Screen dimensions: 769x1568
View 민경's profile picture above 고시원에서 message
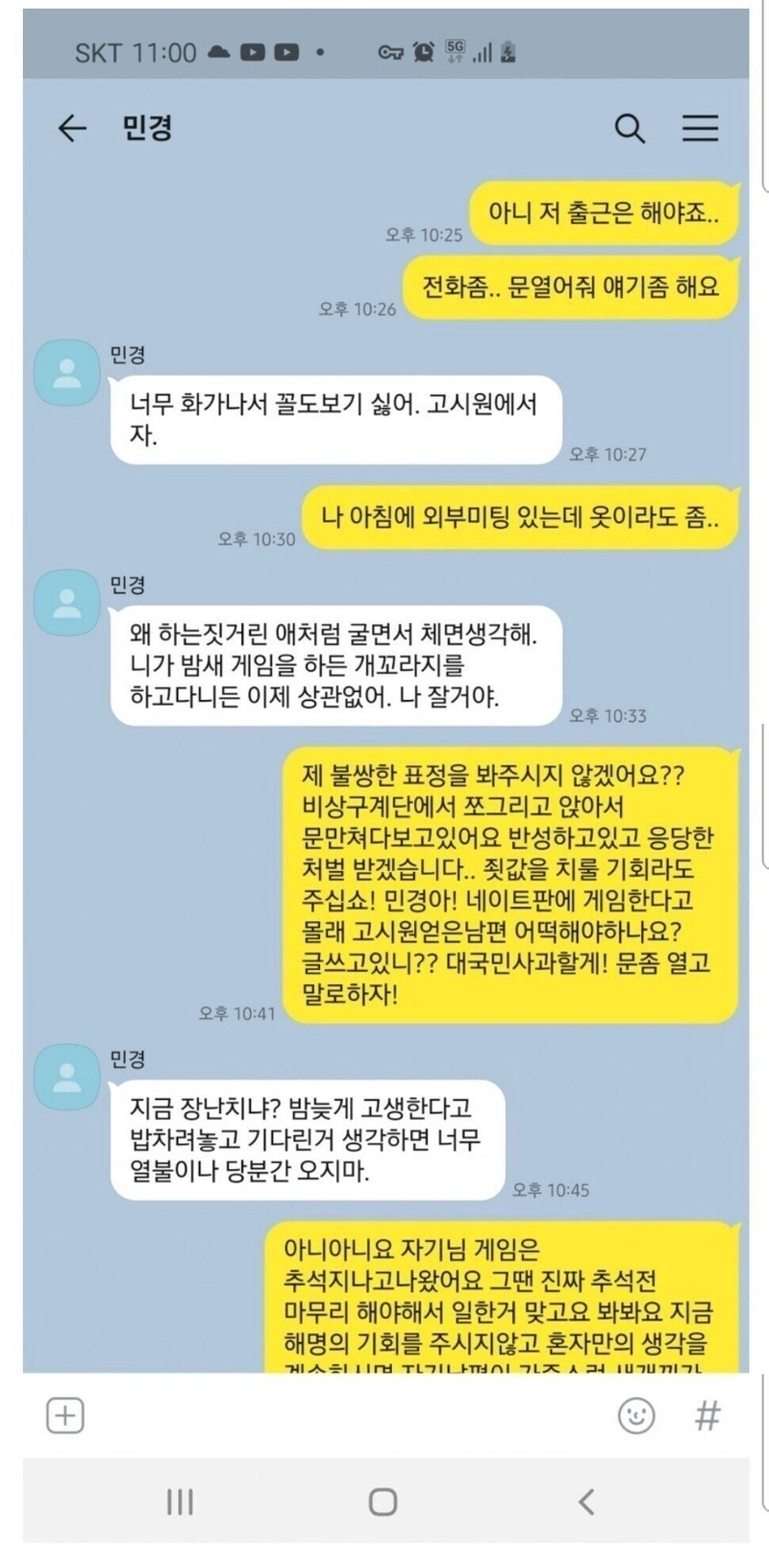[66, 373]
